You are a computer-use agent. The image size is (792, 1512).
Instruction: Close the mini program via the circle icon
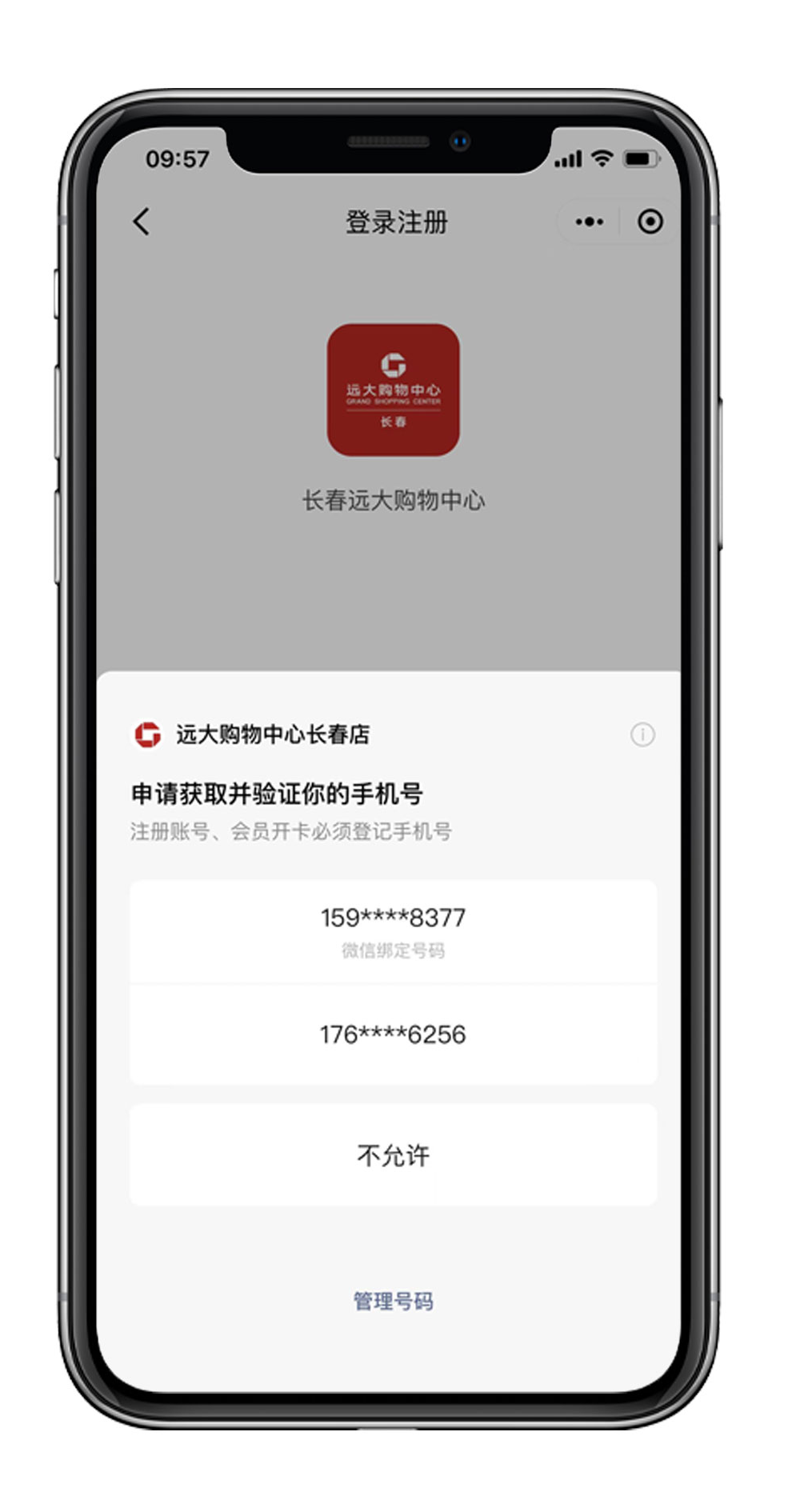pyautogui.click(x=650, y=222)
